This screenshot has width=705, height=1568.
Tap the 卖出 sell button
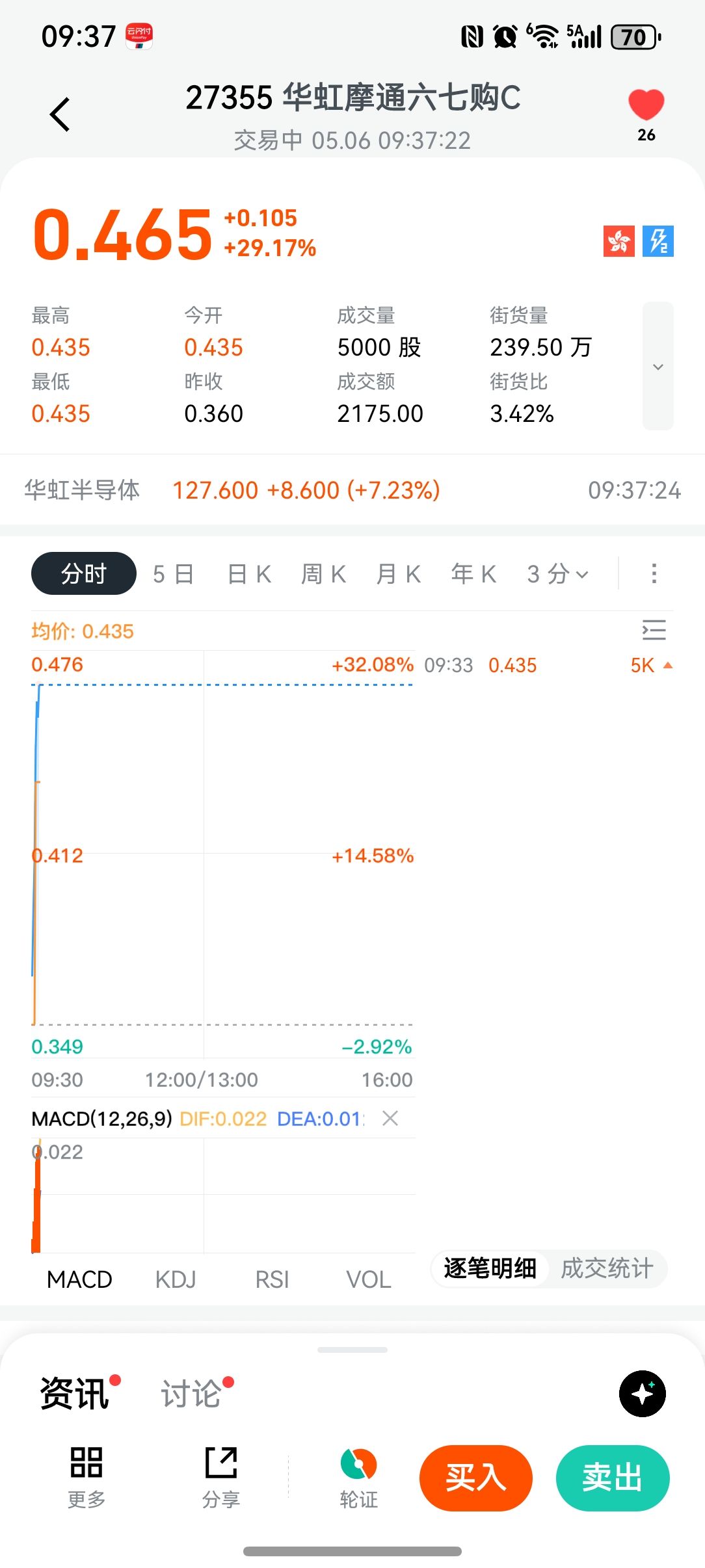point(613,1478)
